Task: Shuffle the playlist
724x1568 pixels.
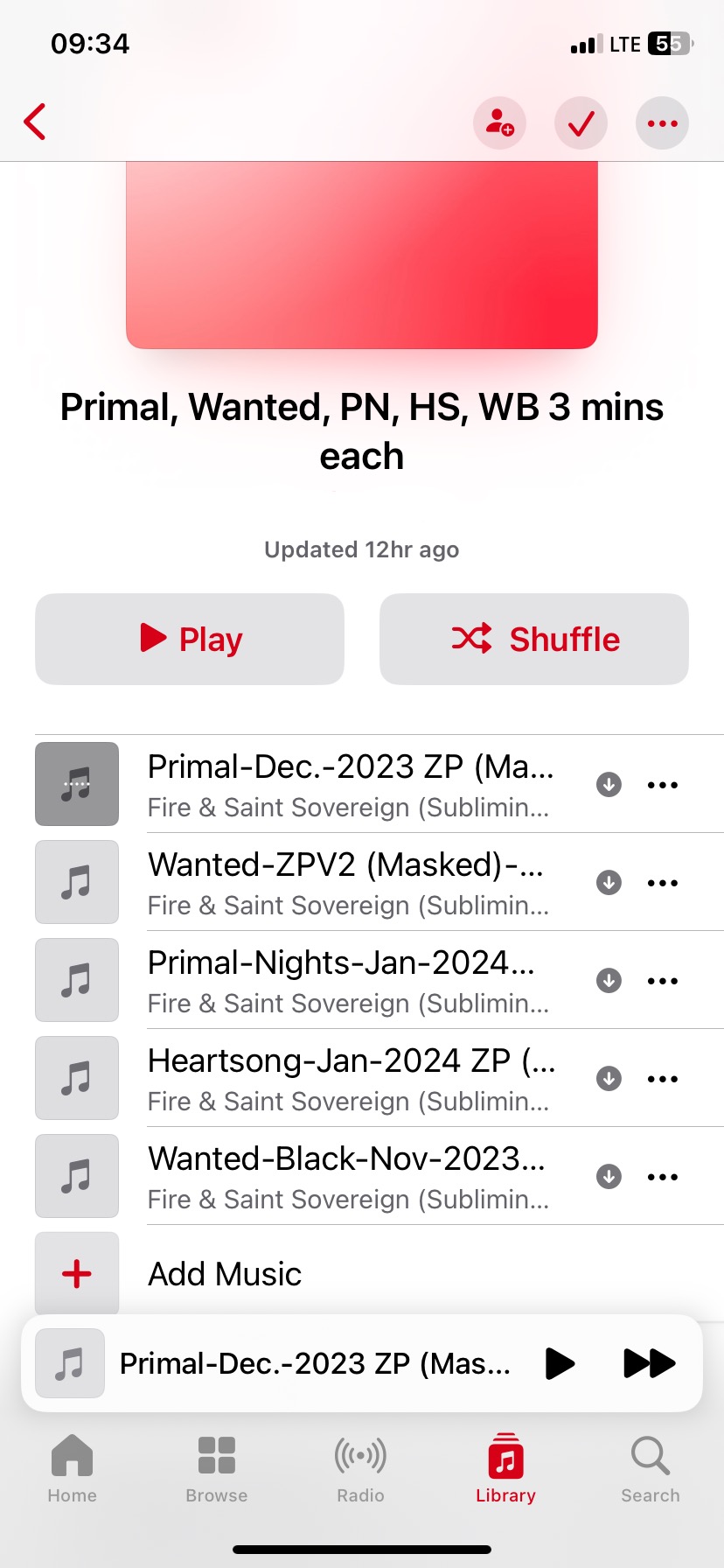Action: pyautogui.click(x=534, y=639)
